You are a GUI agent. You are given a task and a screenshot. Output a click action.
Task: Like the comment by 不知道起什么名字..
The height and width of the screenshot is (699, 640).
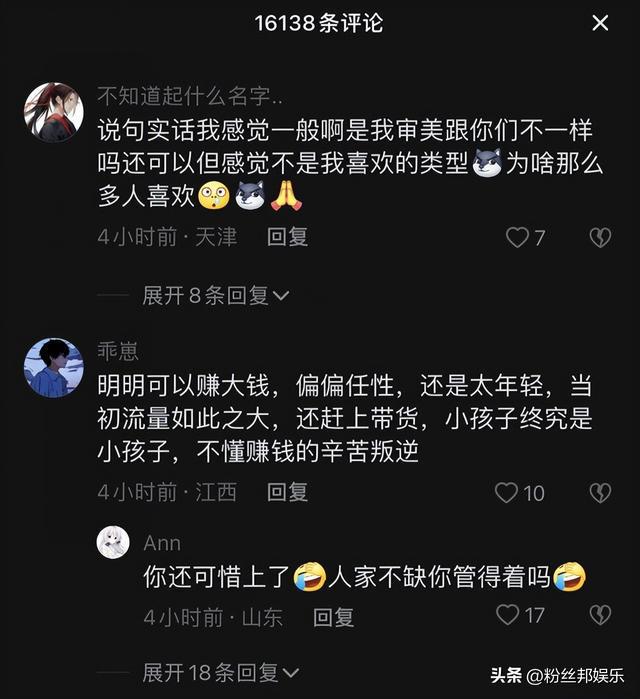(517, 238)
